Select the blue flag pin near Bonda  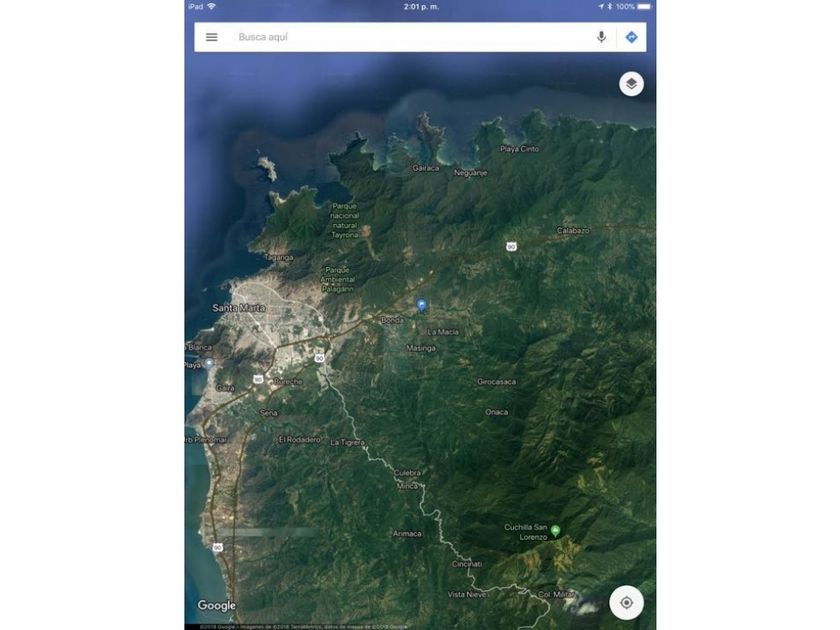coord(422,305)
